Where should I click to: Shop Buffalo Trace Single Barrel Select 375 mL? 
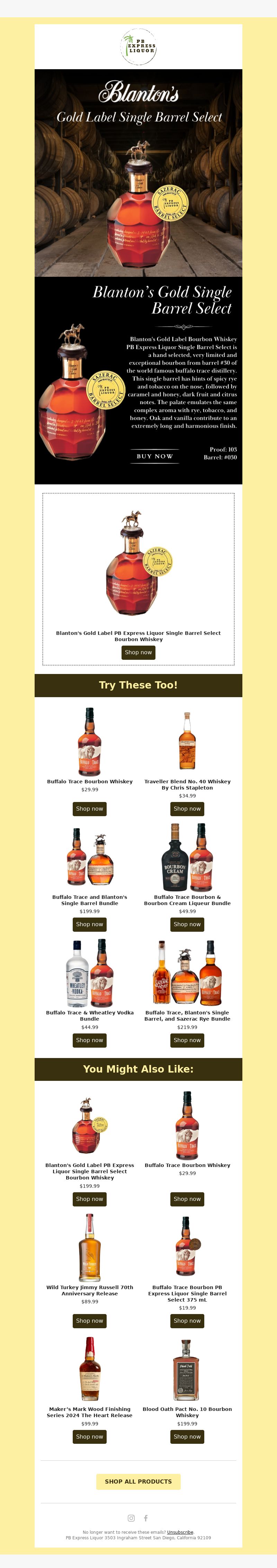pyautogui.click(x=187, y=1321)
